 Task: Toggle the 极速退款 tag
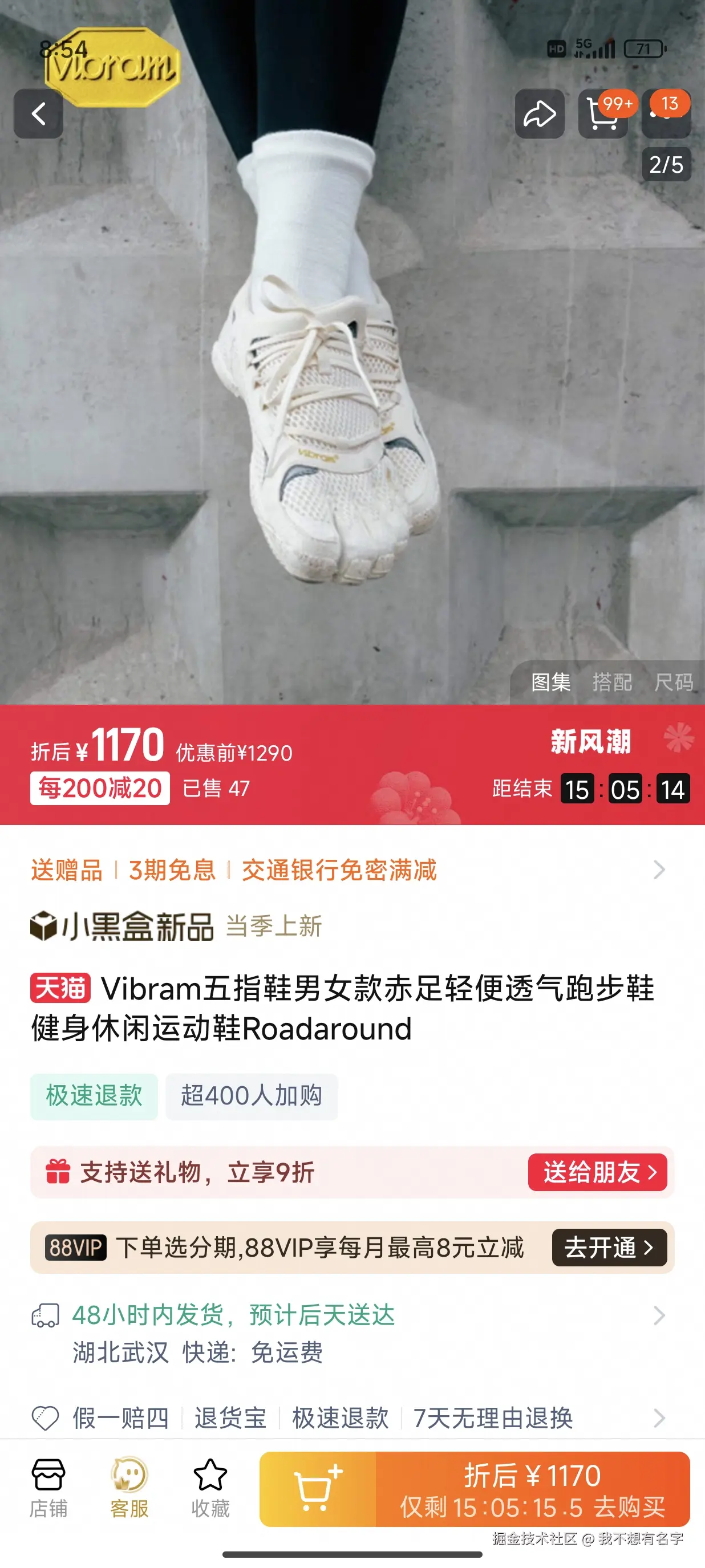94,1095
